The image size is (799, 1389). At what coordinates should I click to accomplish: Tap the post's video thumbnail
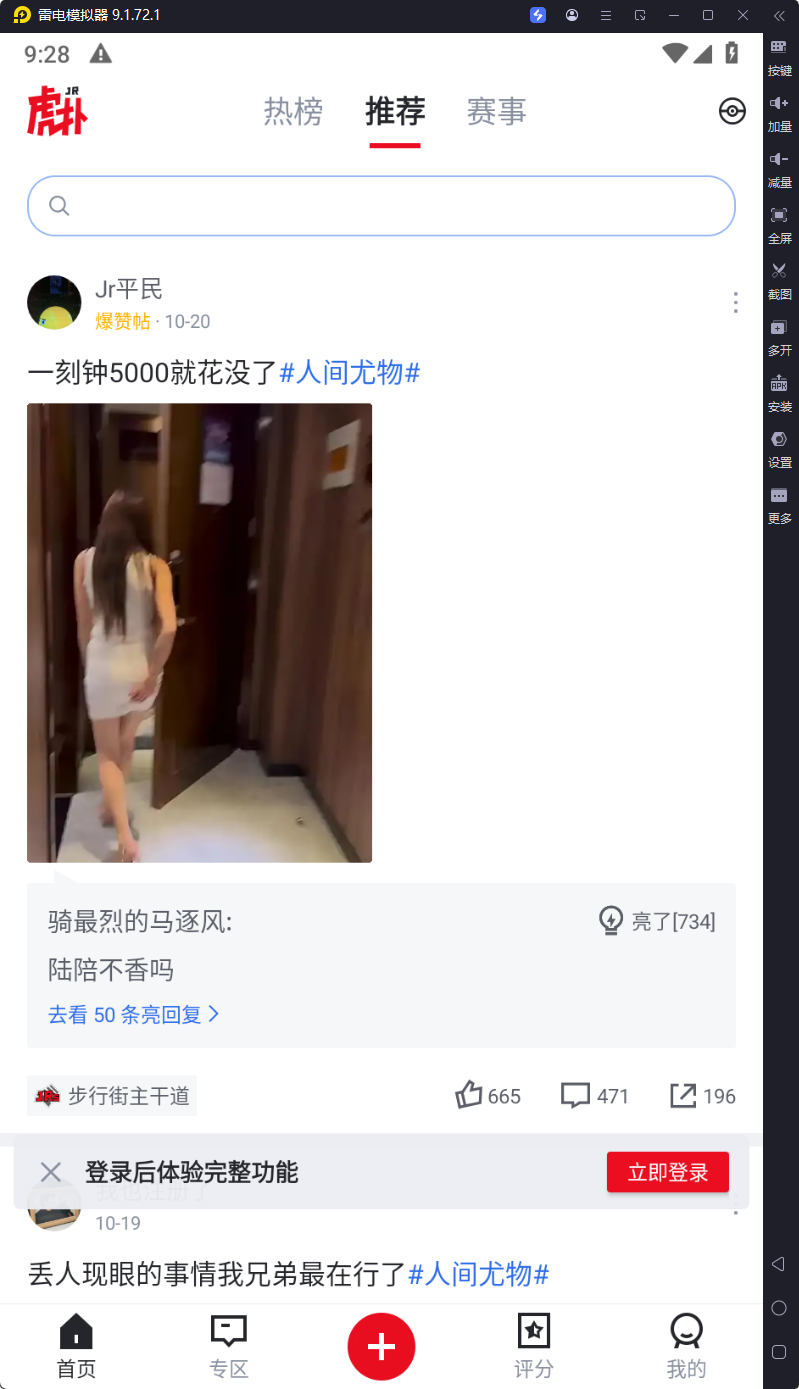[x=199, y=631]
